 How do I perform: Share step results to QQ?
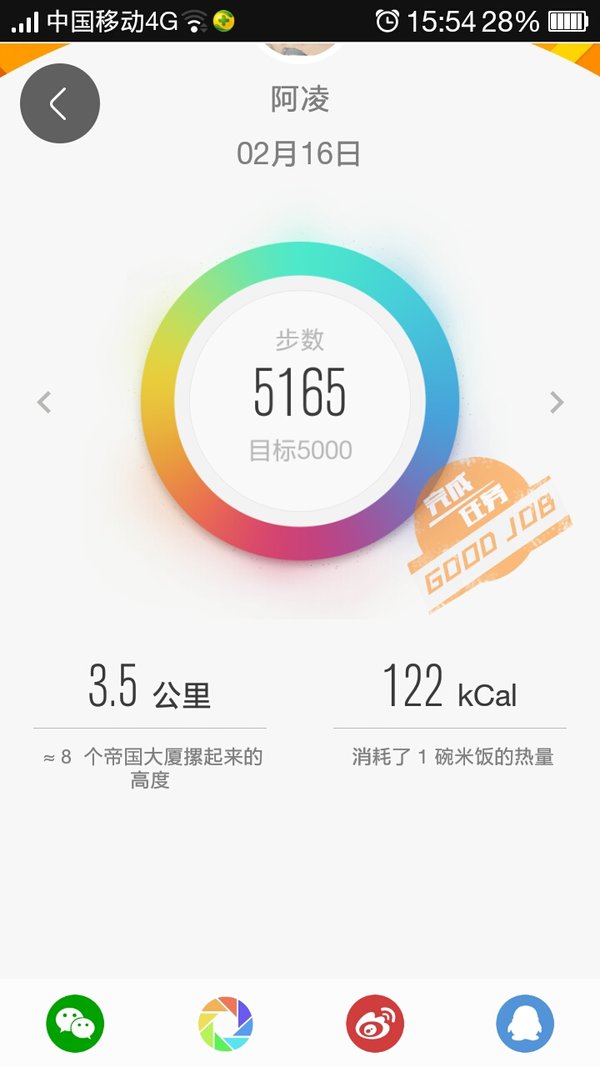(x=525, y=1023)
